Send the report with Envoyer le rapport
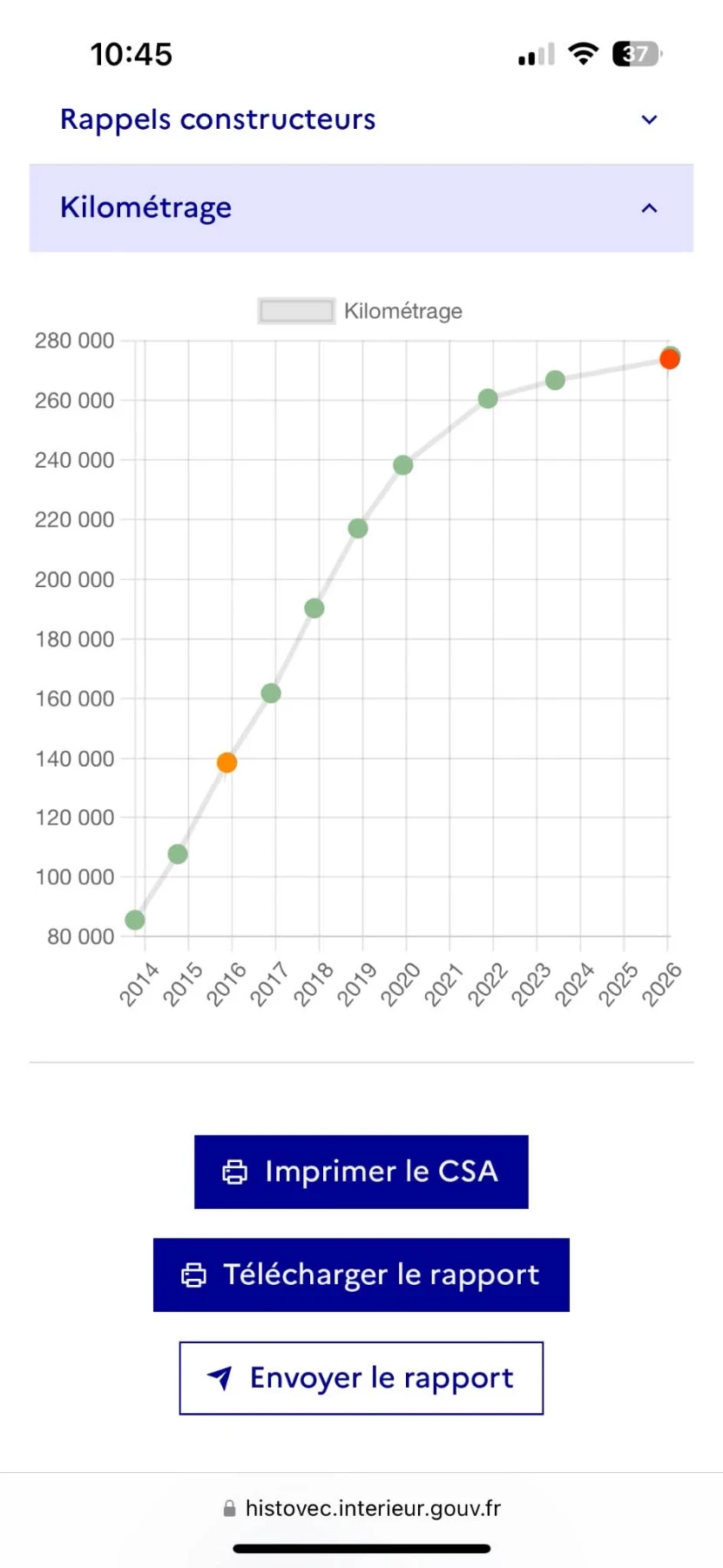 pos(361,1378)
